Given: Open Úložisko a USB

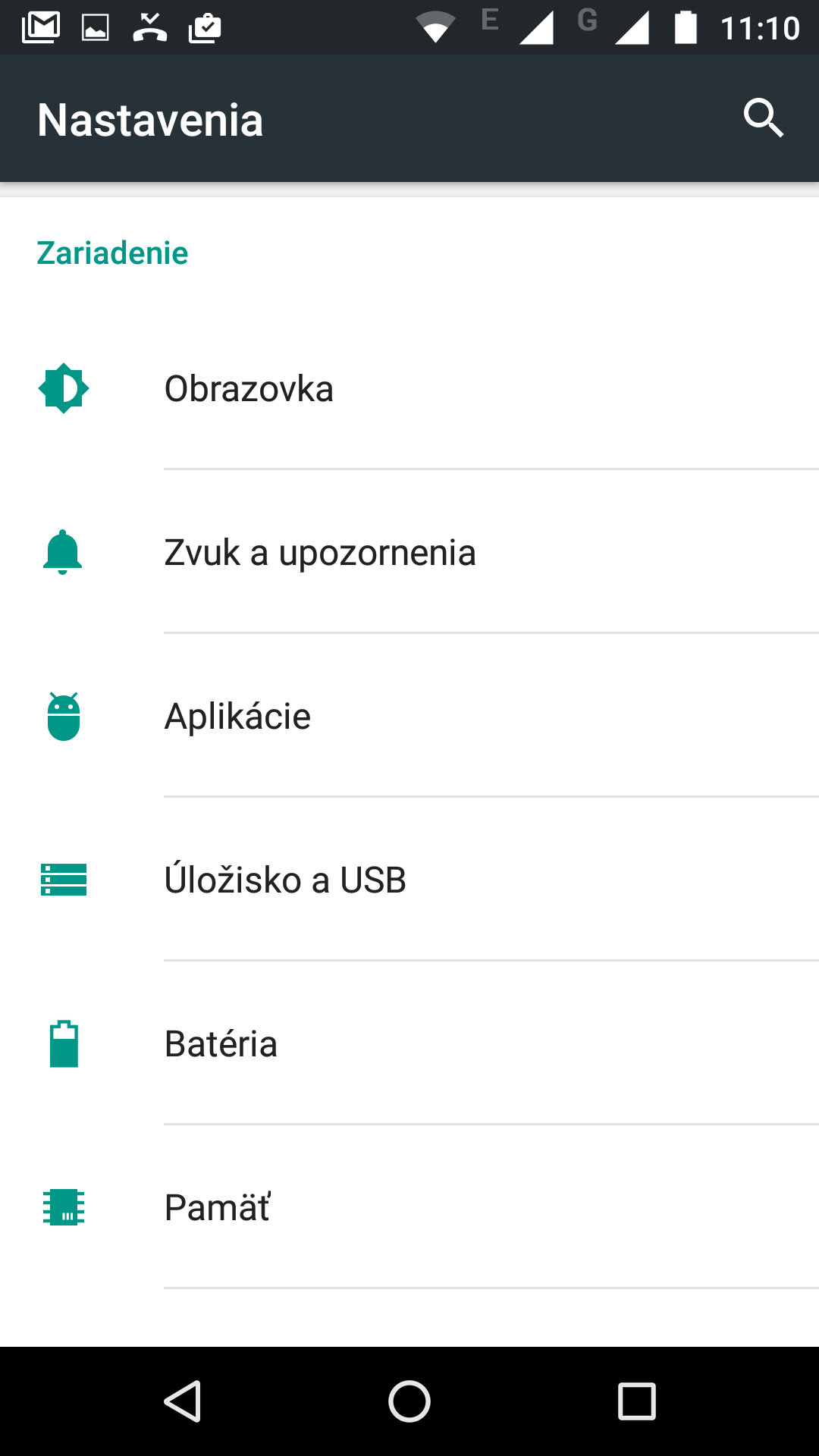Looking at the screenshot, I should pyautogui.click(x=409, y=880).
